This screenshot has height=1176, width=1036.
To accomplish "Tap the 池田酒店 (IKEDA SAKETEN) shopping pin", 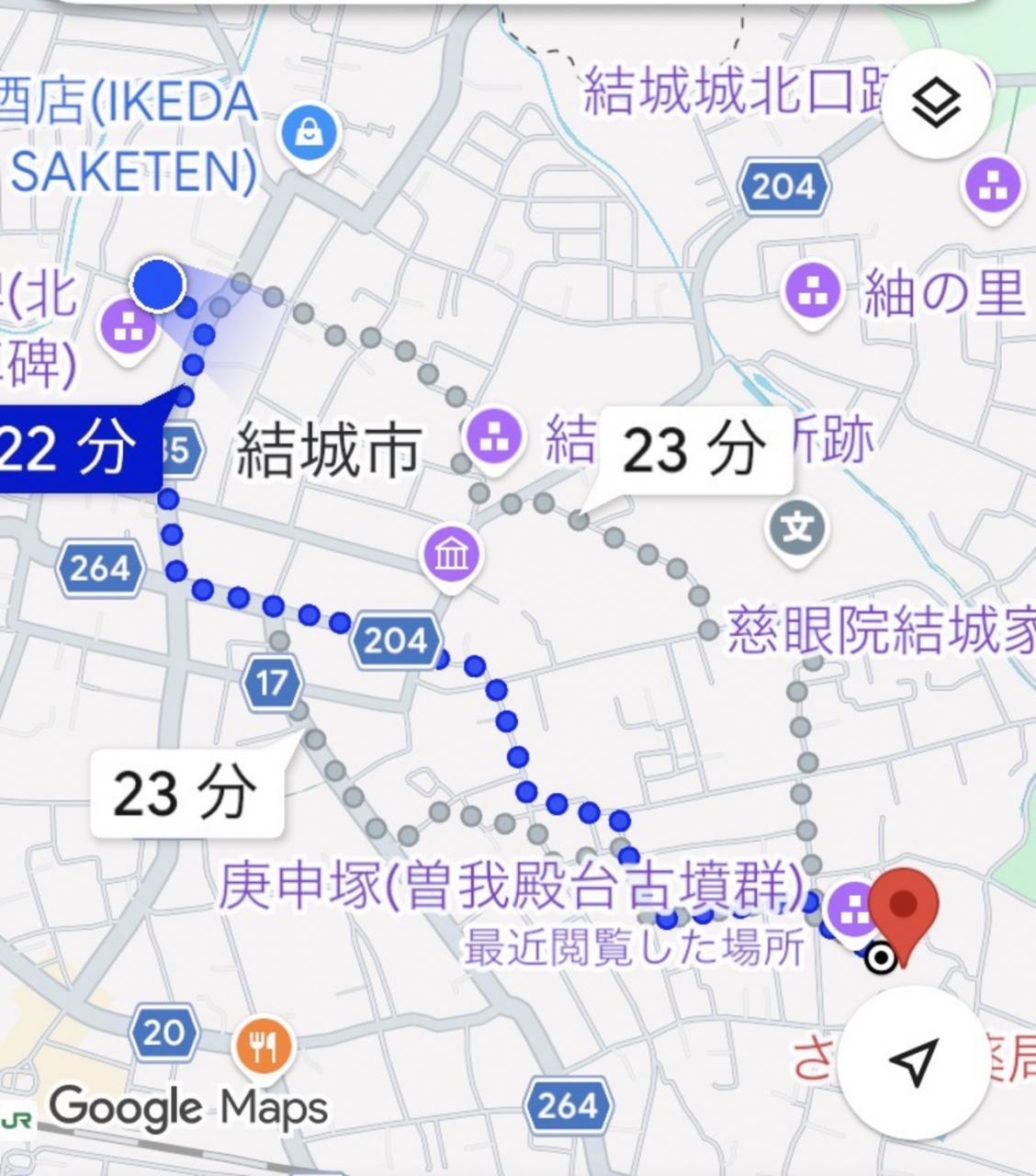I will point(310,134).
